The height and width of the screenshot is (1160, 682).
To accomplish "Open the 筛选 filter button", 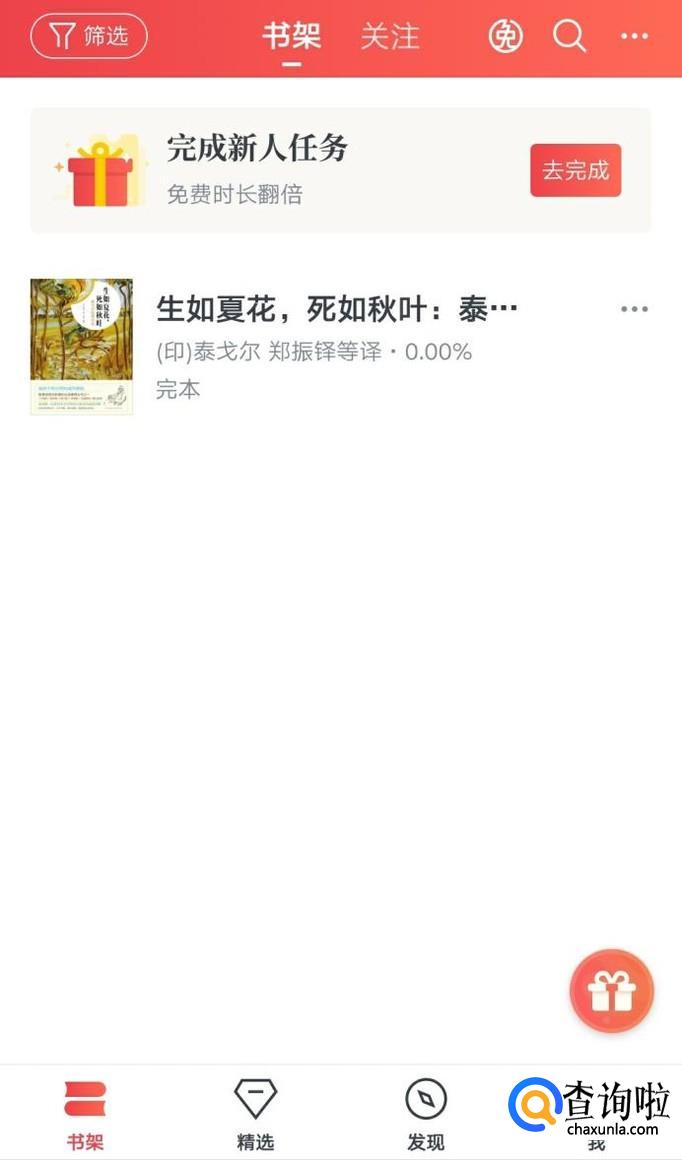I will (89, 37).
